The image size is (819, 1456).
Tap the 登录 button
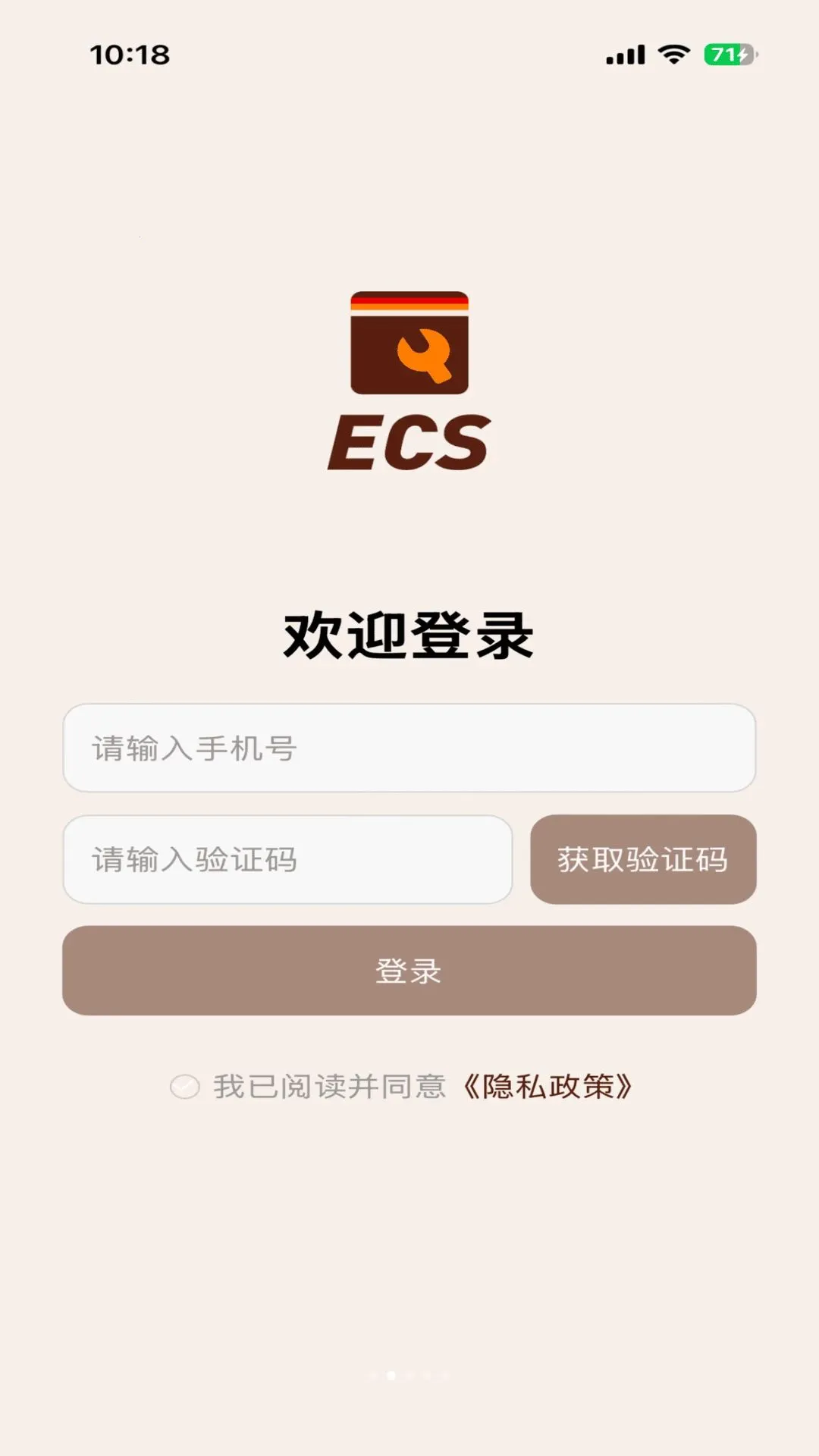click(x=409, y=971)
